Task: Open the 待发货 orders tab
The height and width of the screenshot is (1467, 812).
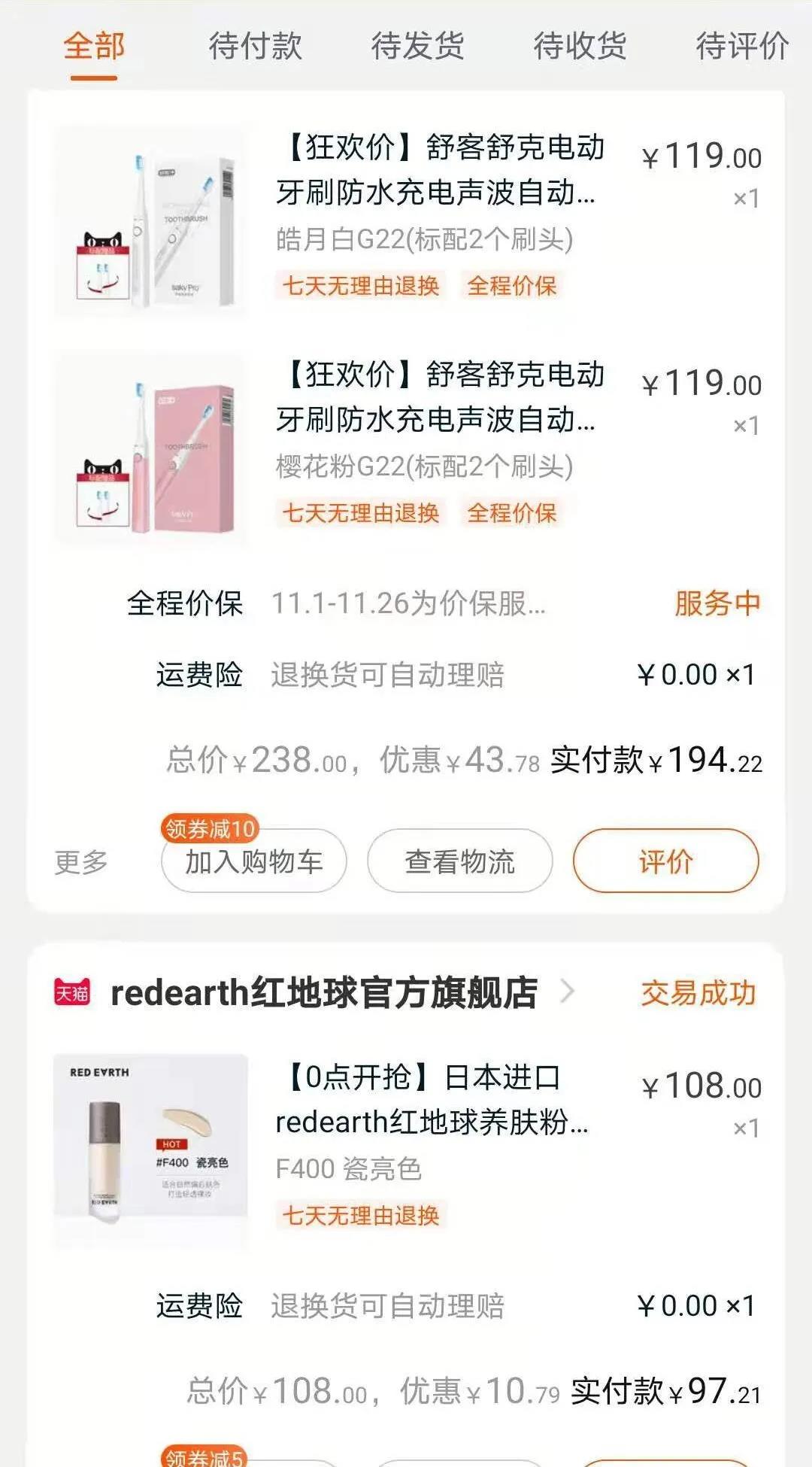Action: click(x=418, y=47)
